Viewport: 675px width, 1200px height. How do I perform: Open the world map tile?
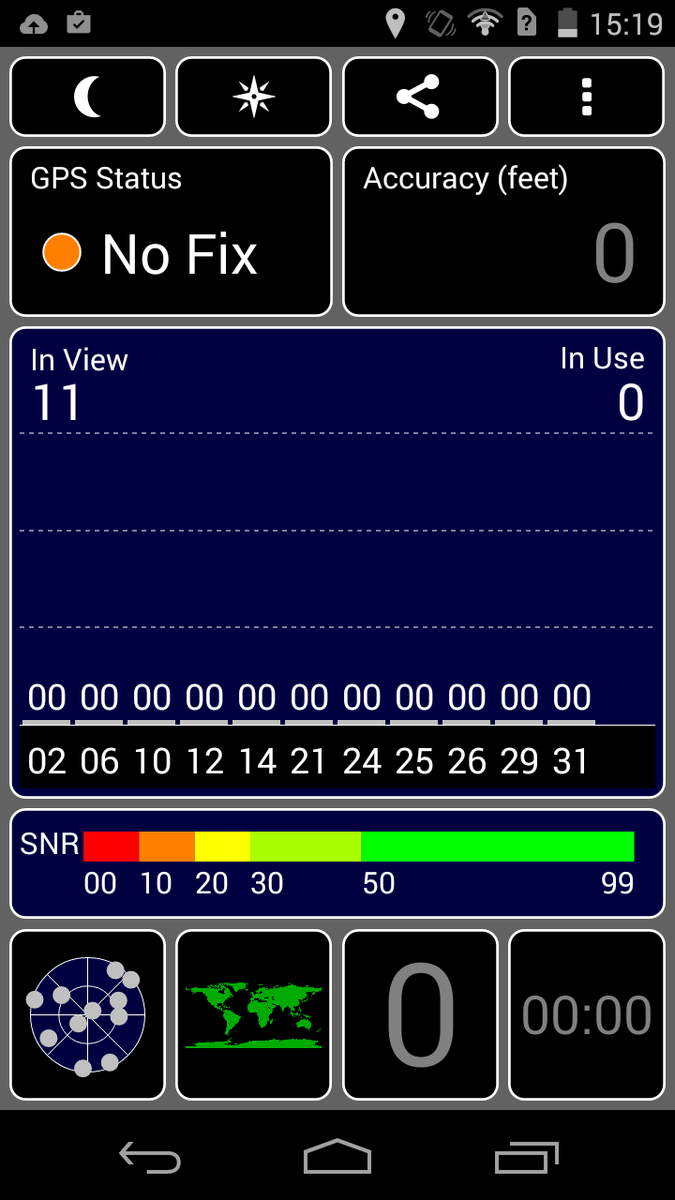tap(253, 1015)
